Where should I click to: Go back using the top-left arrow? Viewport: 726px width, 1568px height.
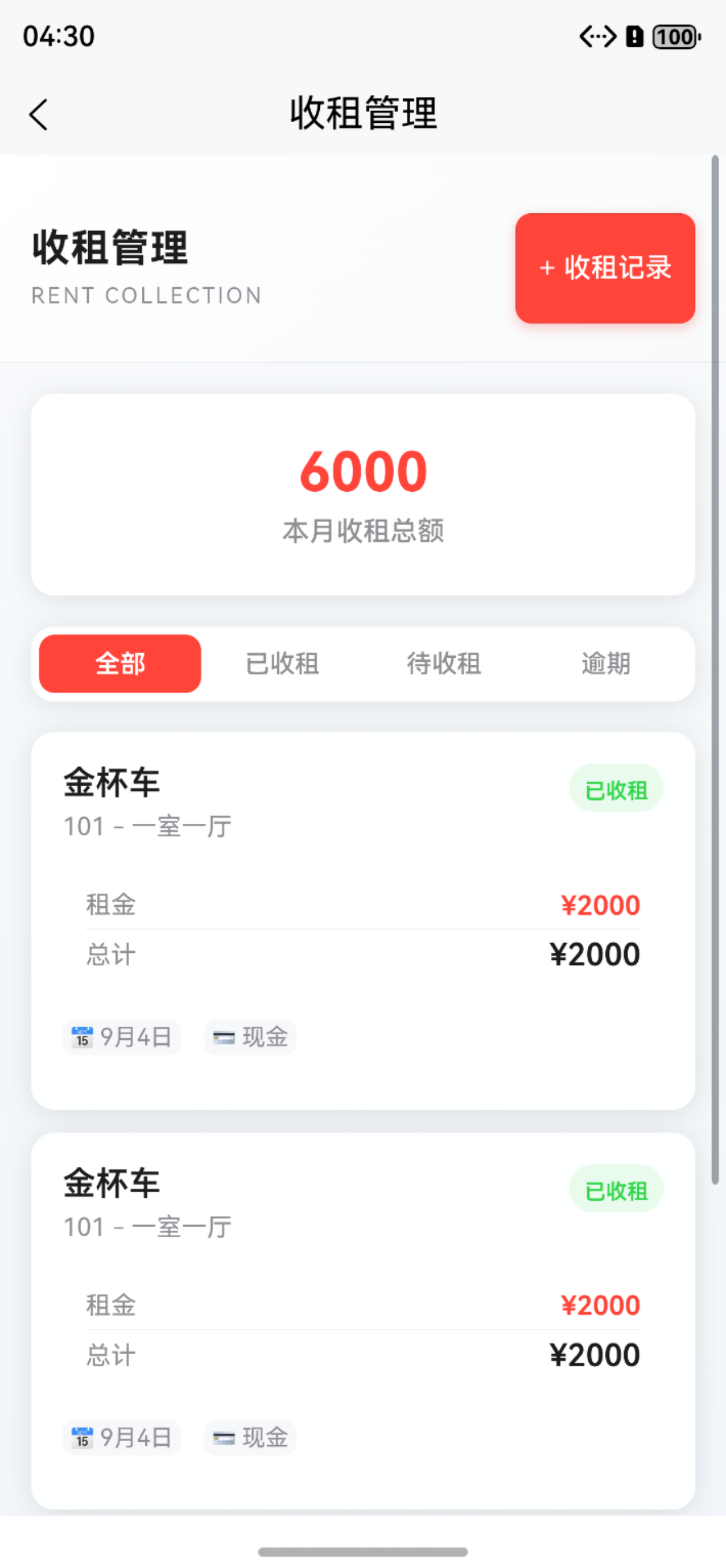pyautogui.click(x=39, y=115)
